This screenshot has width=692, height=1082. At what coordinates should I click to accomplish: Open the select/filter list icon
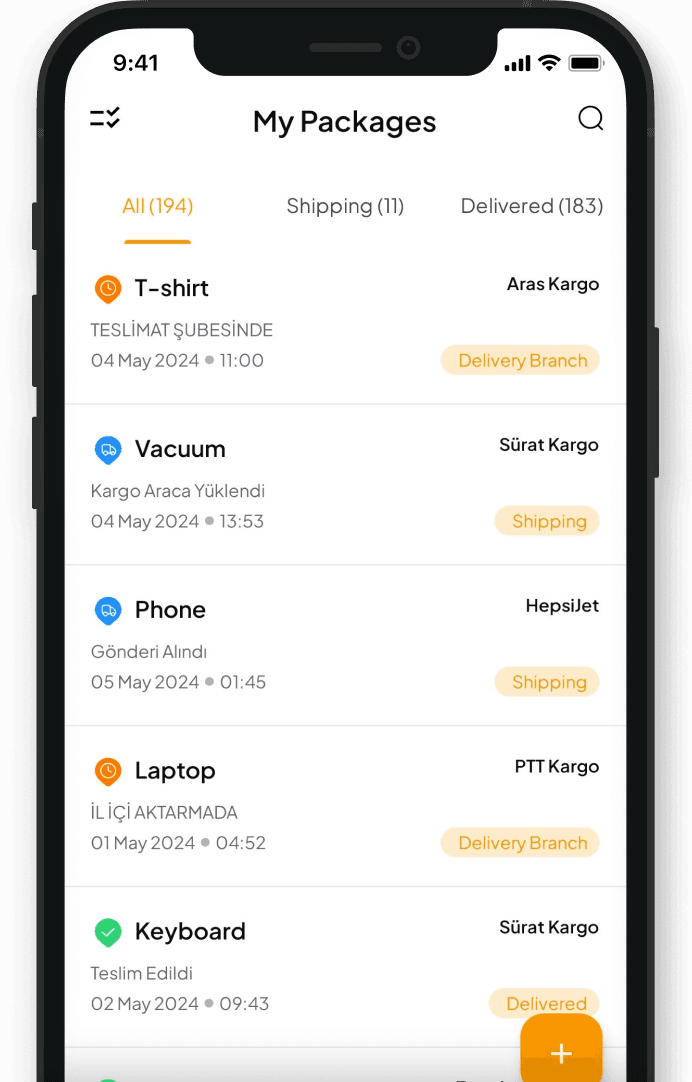(x=105, y=119)
